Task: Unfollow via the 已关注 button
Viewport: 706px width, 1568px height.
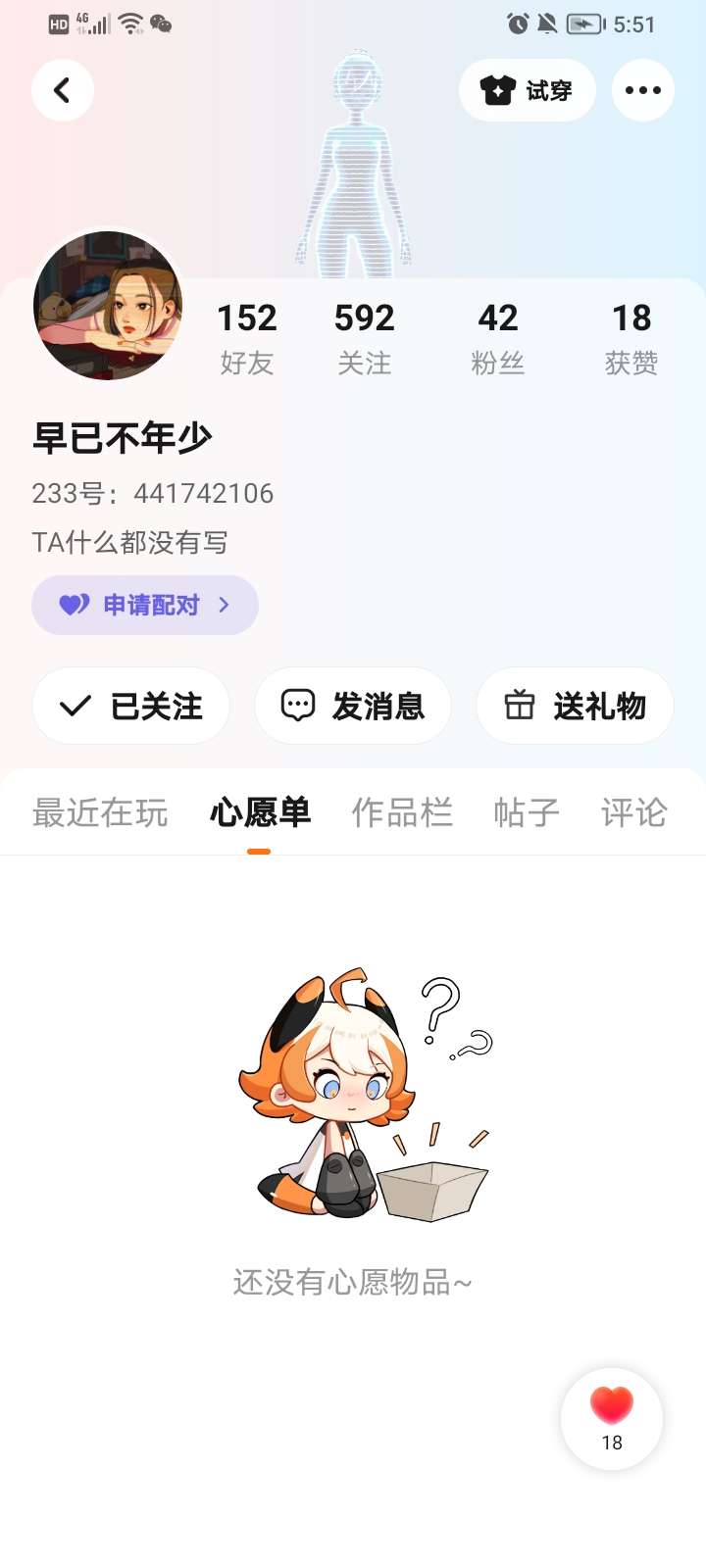Action: (131, 706)
